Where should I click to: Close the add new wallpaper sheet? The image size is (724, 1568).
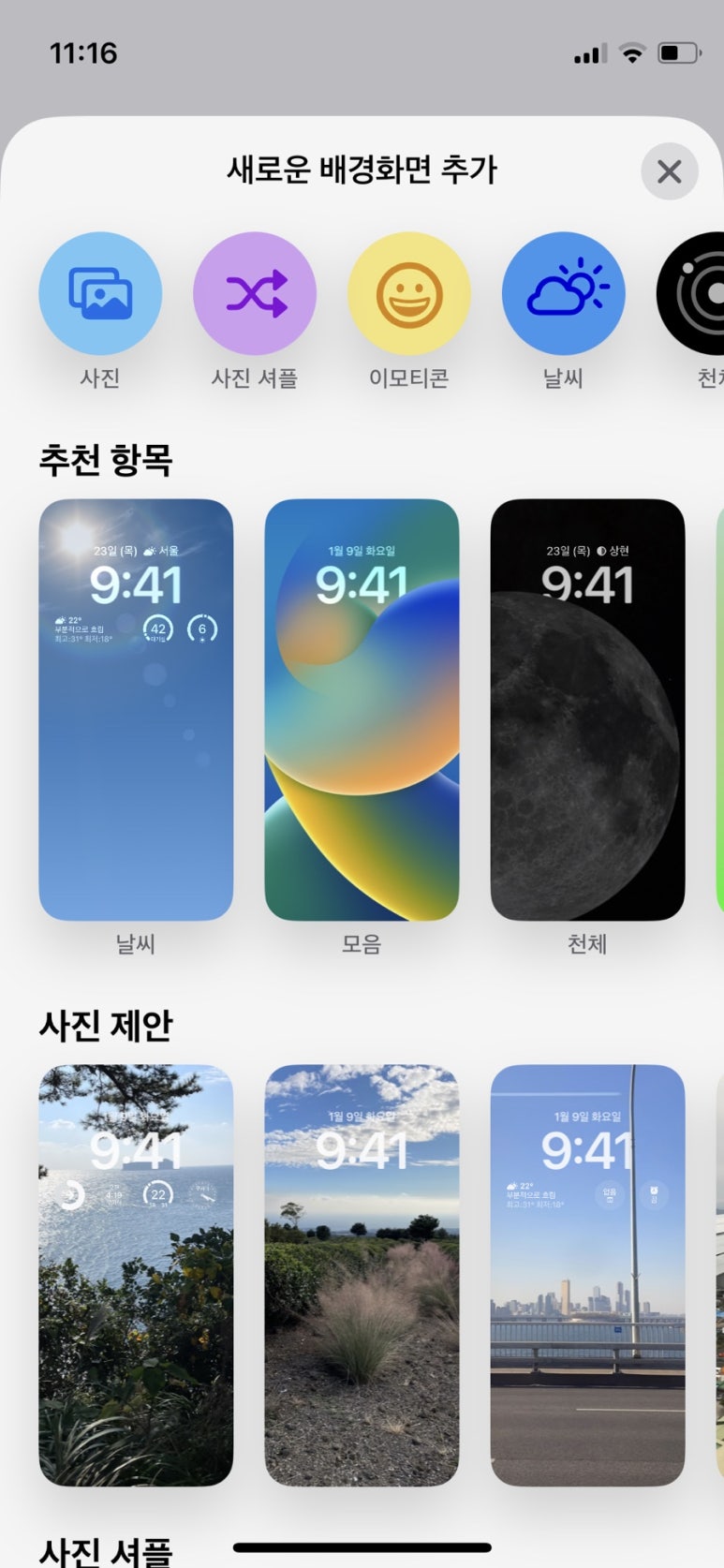tap(669, 171)
